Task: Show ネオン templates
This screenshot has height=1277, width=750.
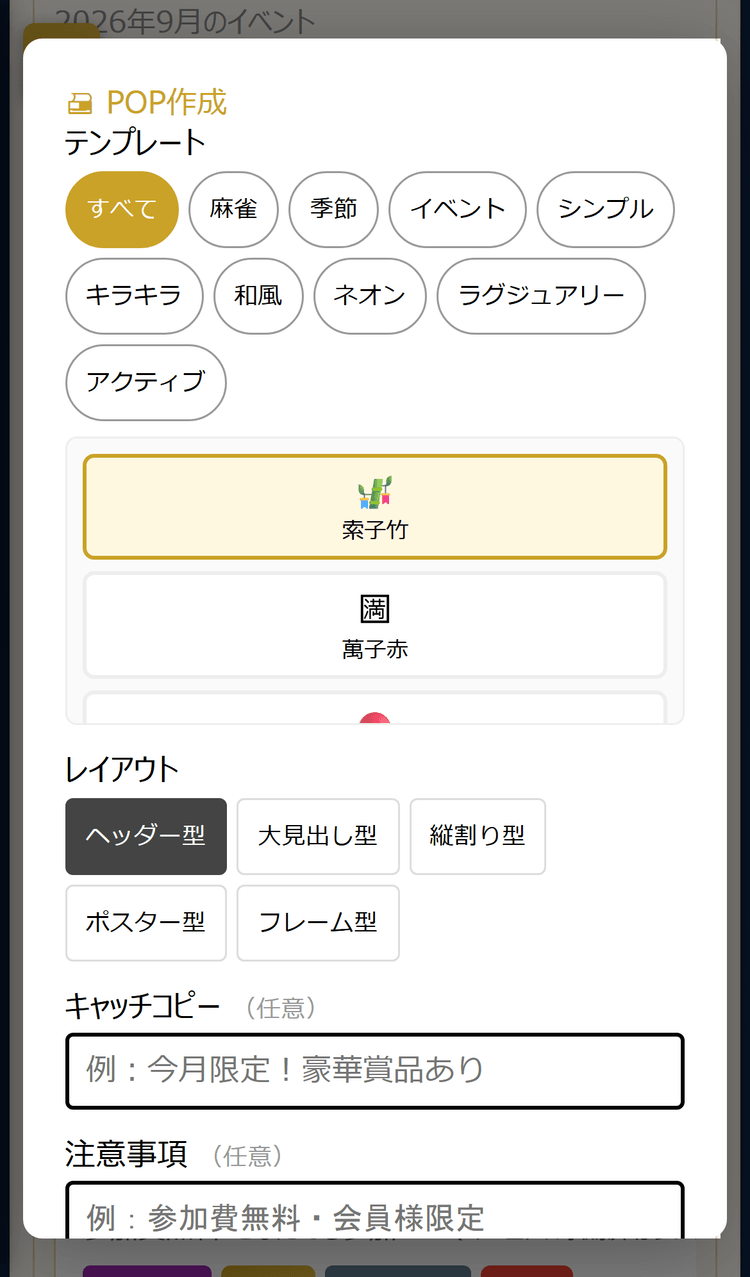Action: click(370, 296)
